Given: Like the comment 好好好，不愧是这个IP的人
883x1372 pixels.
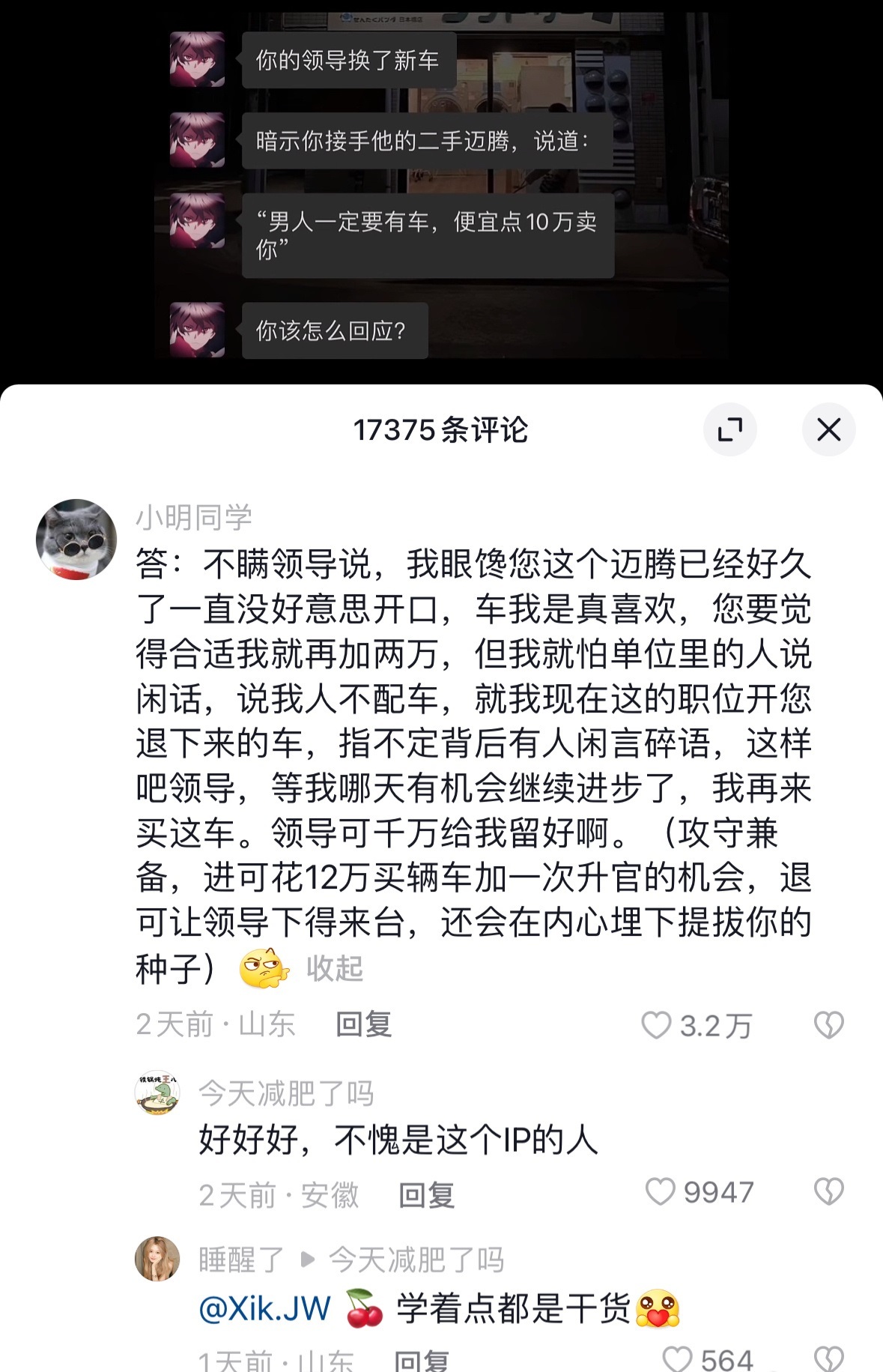Looking at the screenshot, I should (x=661, y=1191).
